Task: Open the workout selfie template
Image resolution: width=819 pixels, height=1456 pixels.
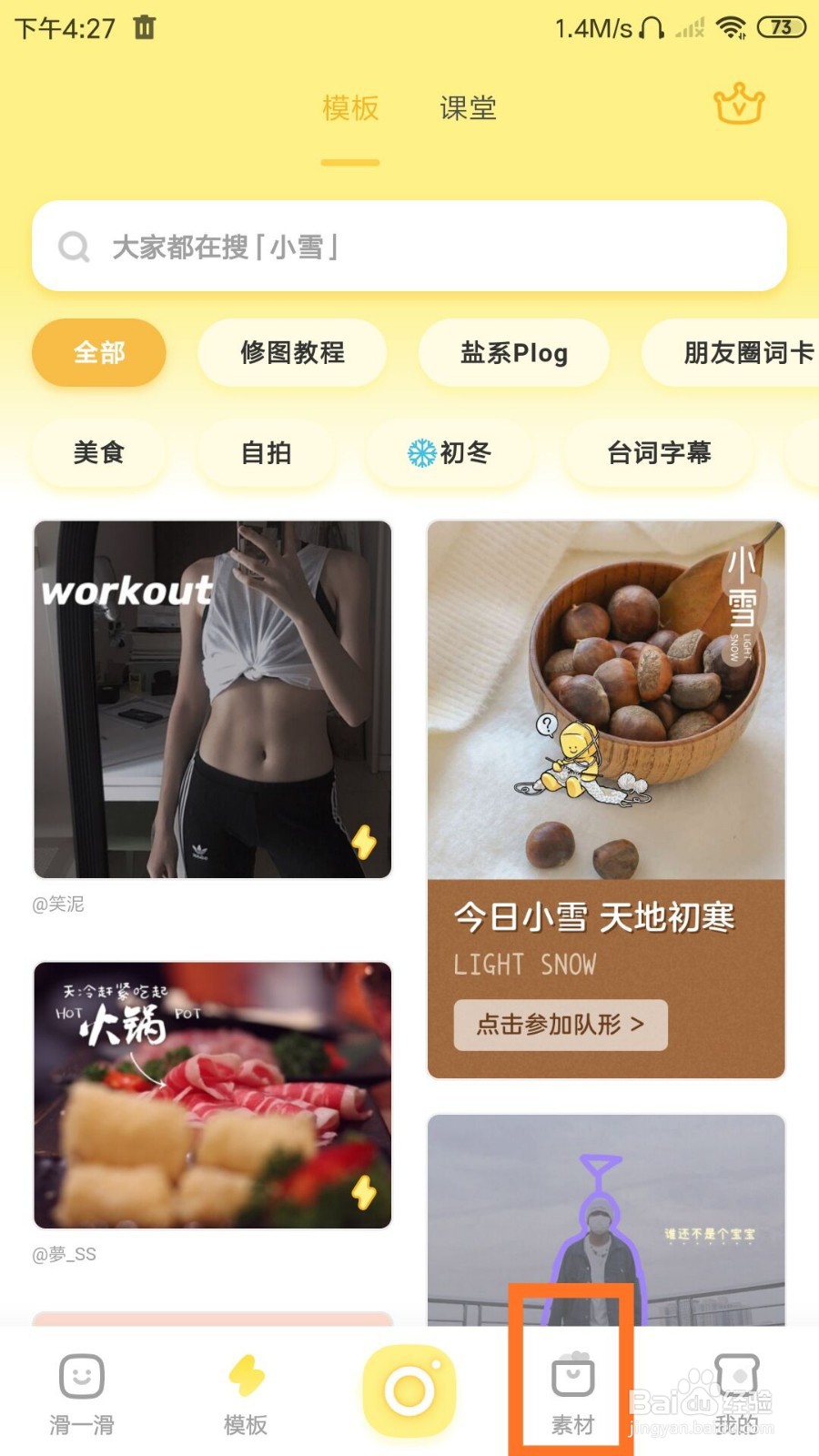Action: (212, 701)
